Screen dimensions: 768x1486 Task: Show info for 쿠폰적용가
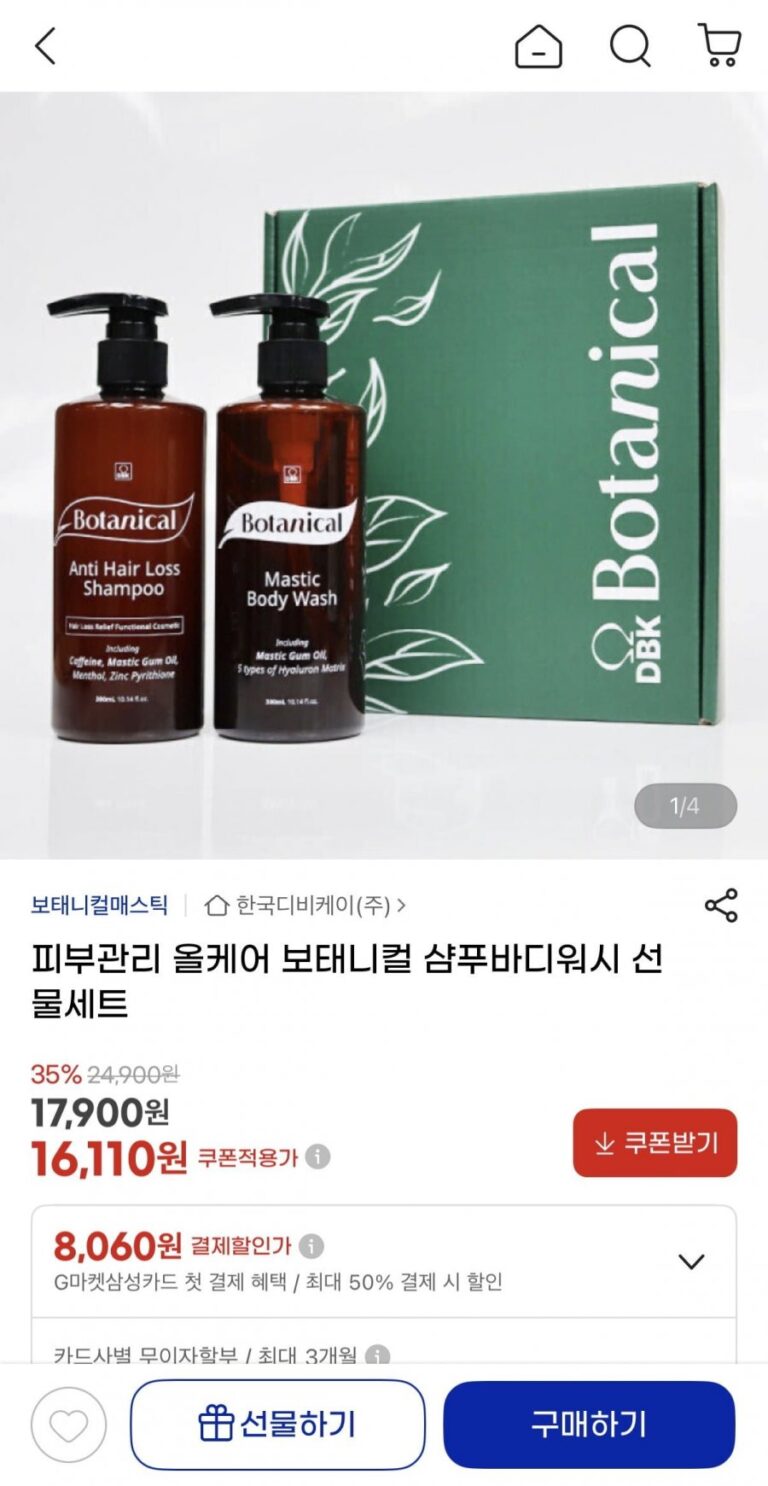click(318, 1157)
